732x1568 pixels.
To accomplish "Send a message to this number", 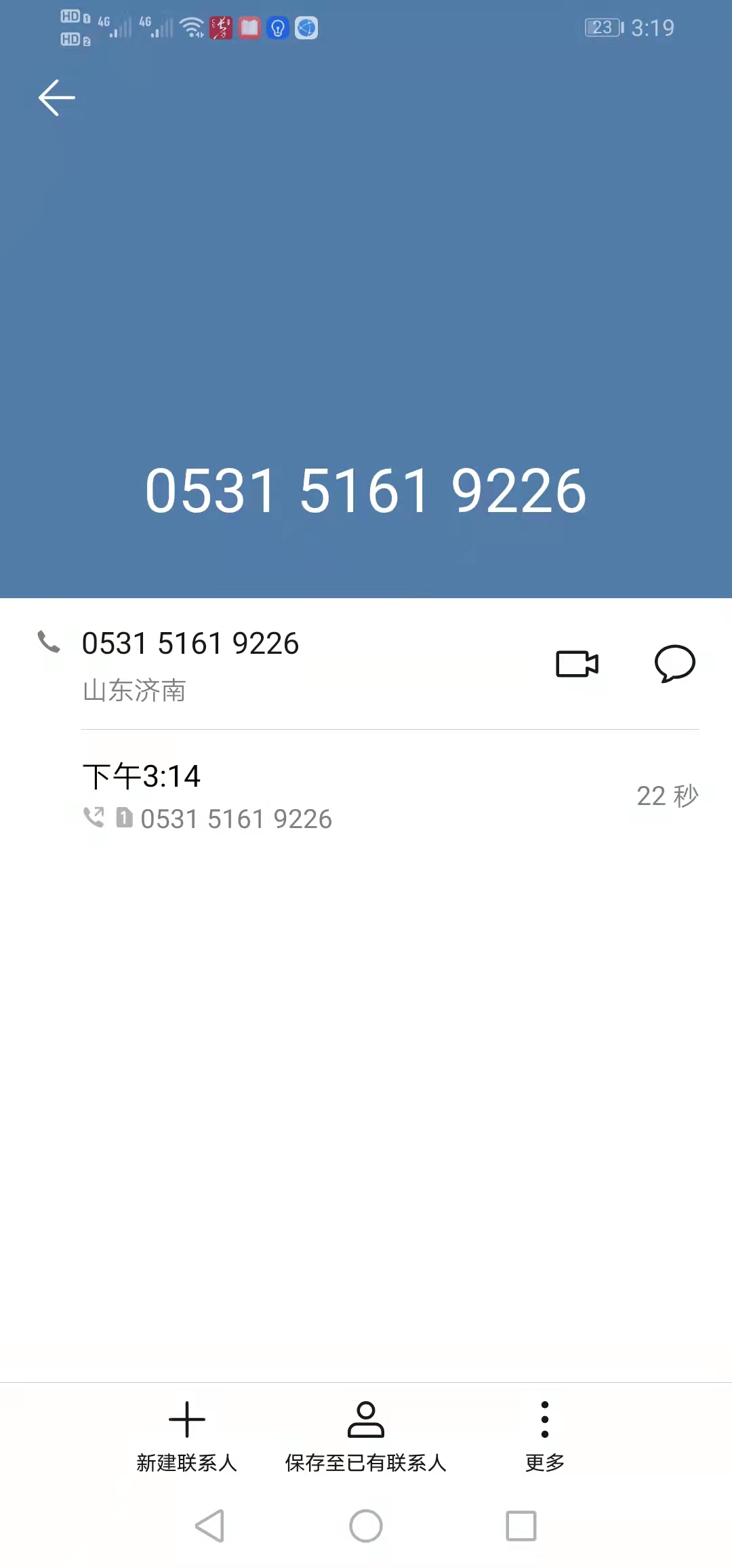I will (674, 664).
